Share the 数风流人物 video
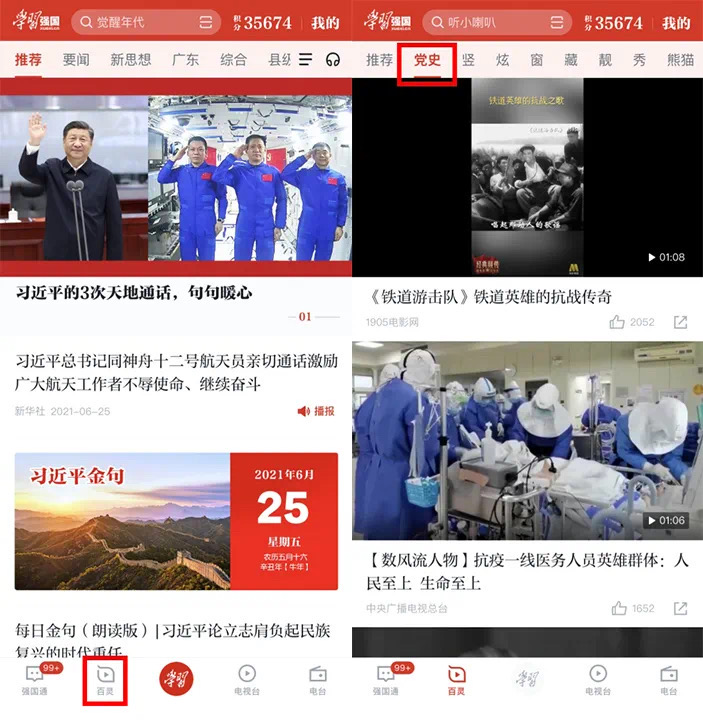 click(x=680, y=608)
